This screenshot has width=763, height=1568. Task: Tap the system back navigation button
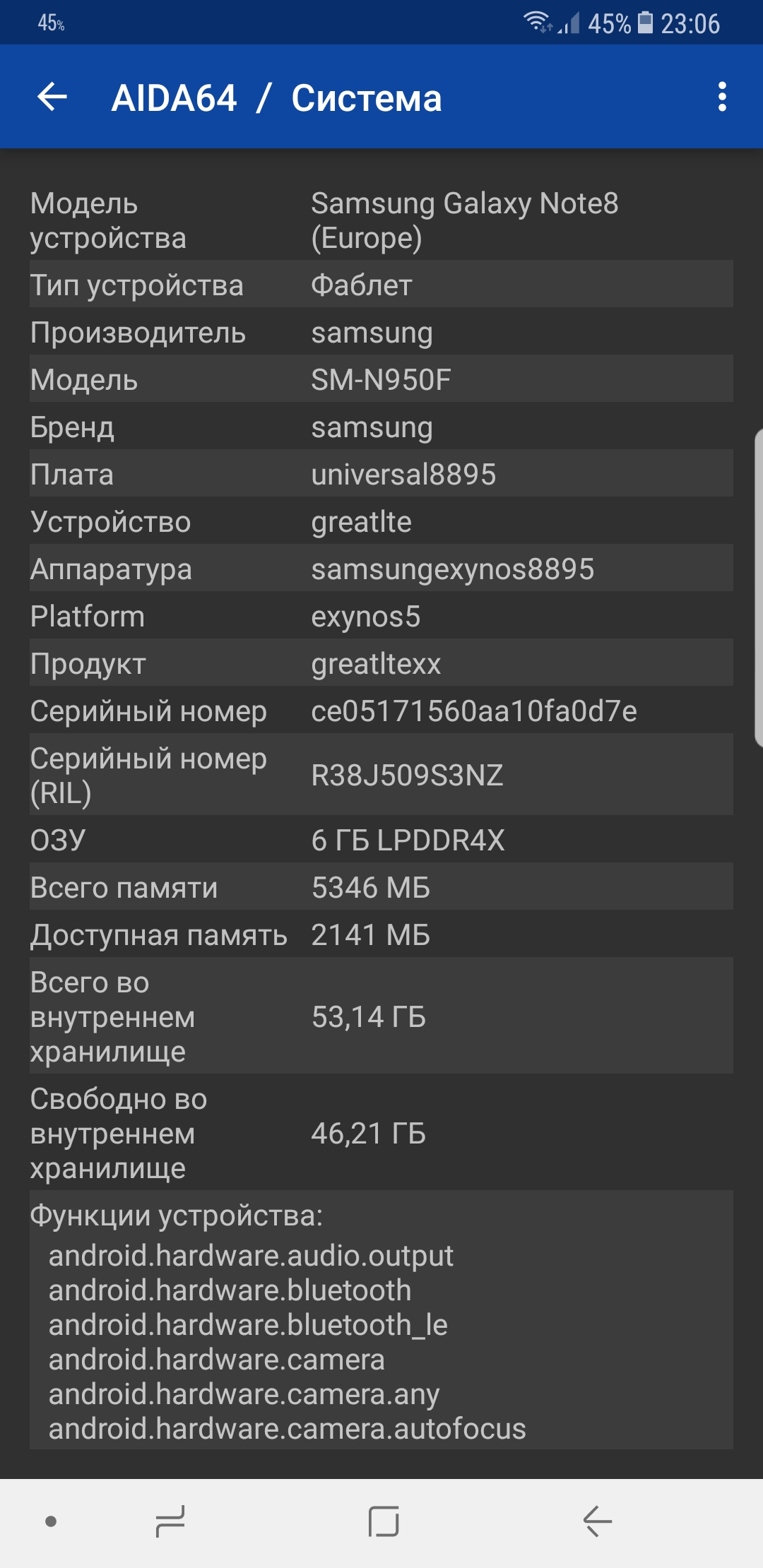tap(597, 1521)
